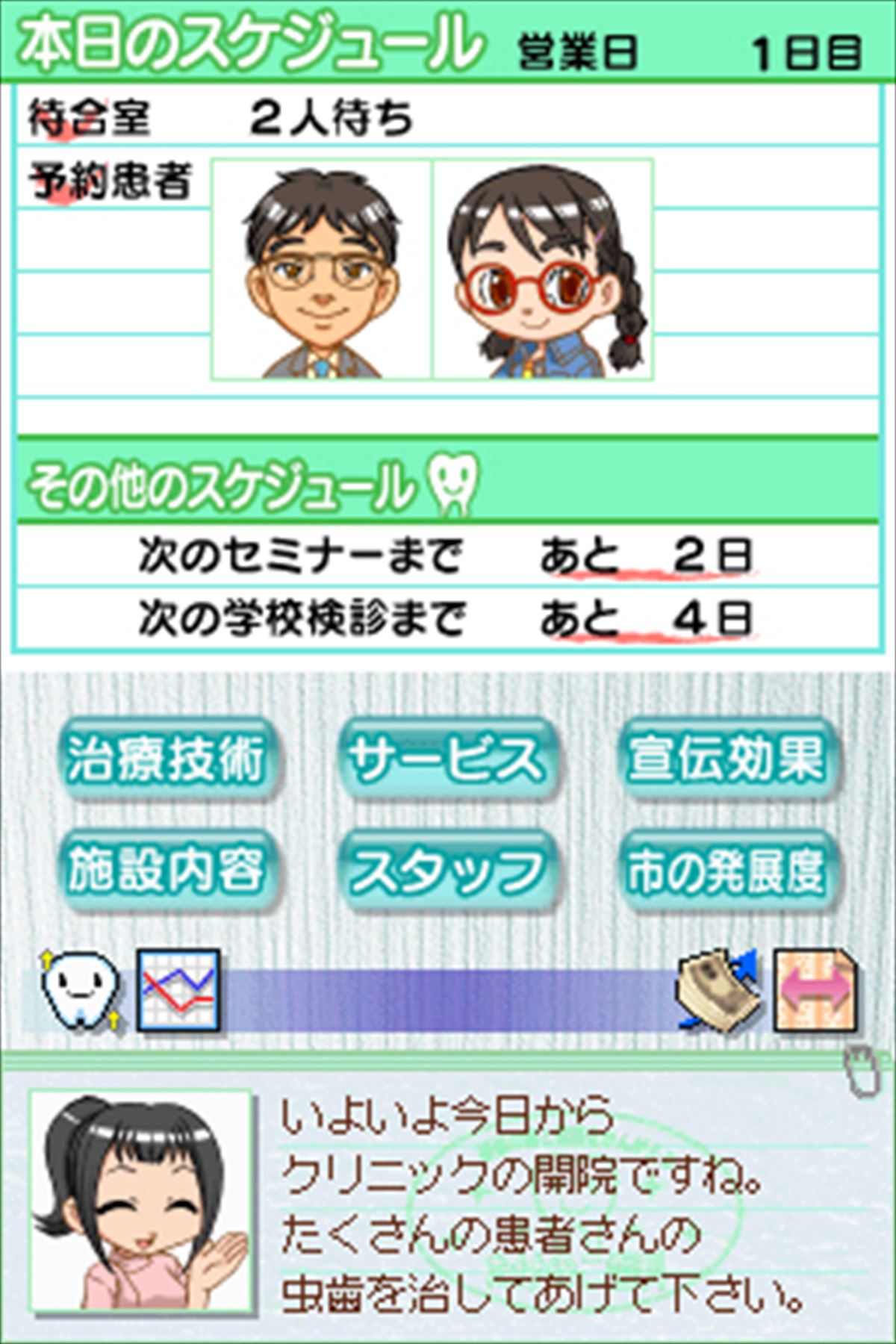Tap the smiling tooth icon
The width and height of the screenshot is (896, 1344).
(x=81, y=990)
